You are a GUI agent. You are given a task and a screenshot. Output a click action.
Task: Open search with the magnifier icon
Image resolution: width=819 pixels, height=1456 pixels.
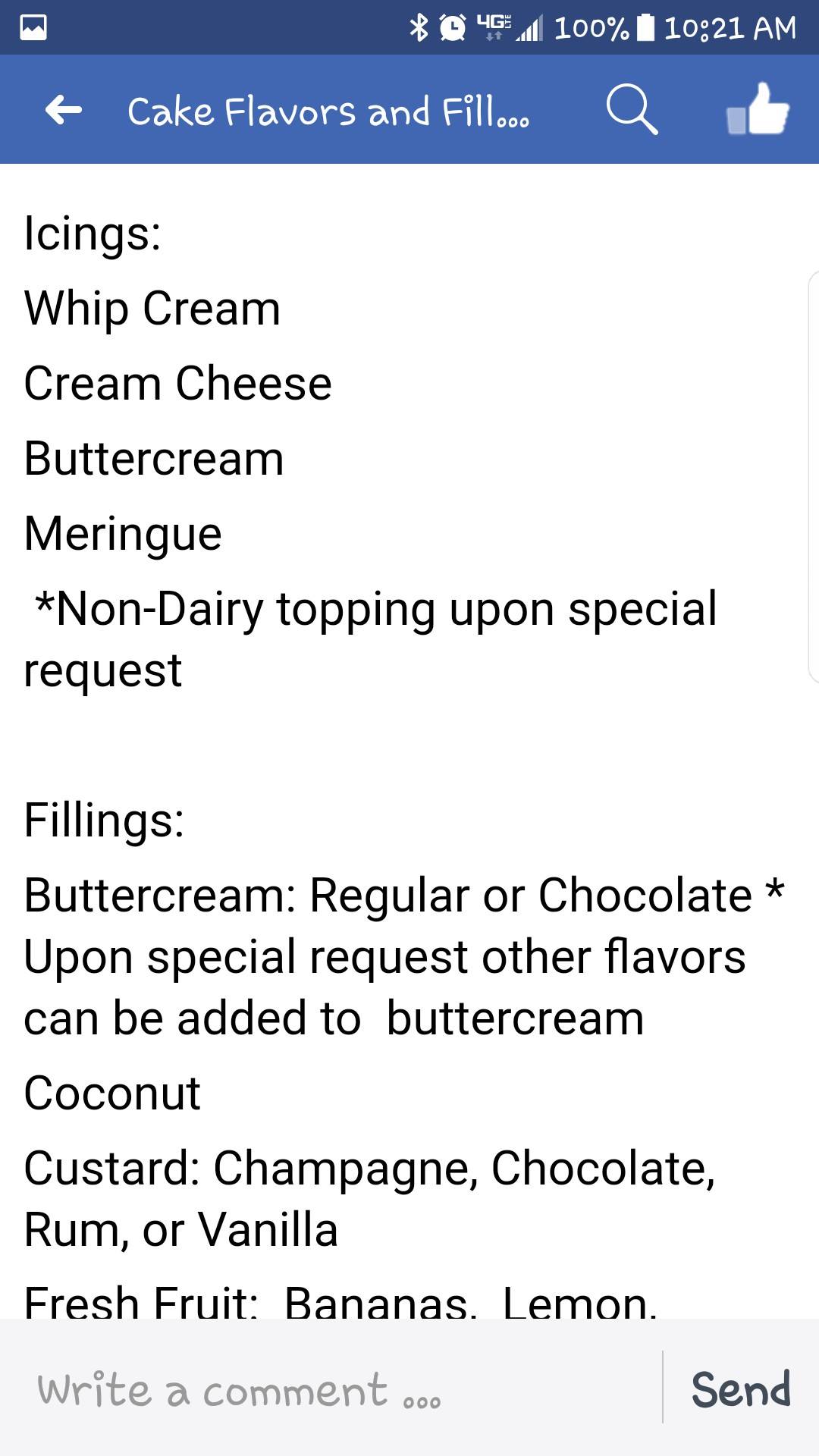(632, 110)
